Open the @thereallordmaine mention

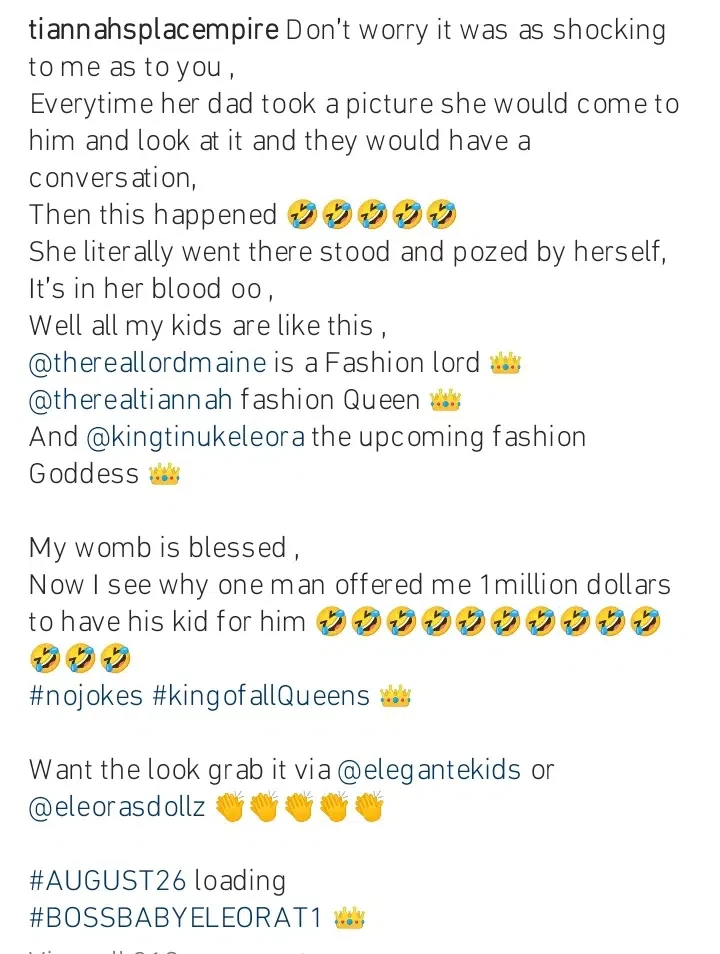coord(148,363)
